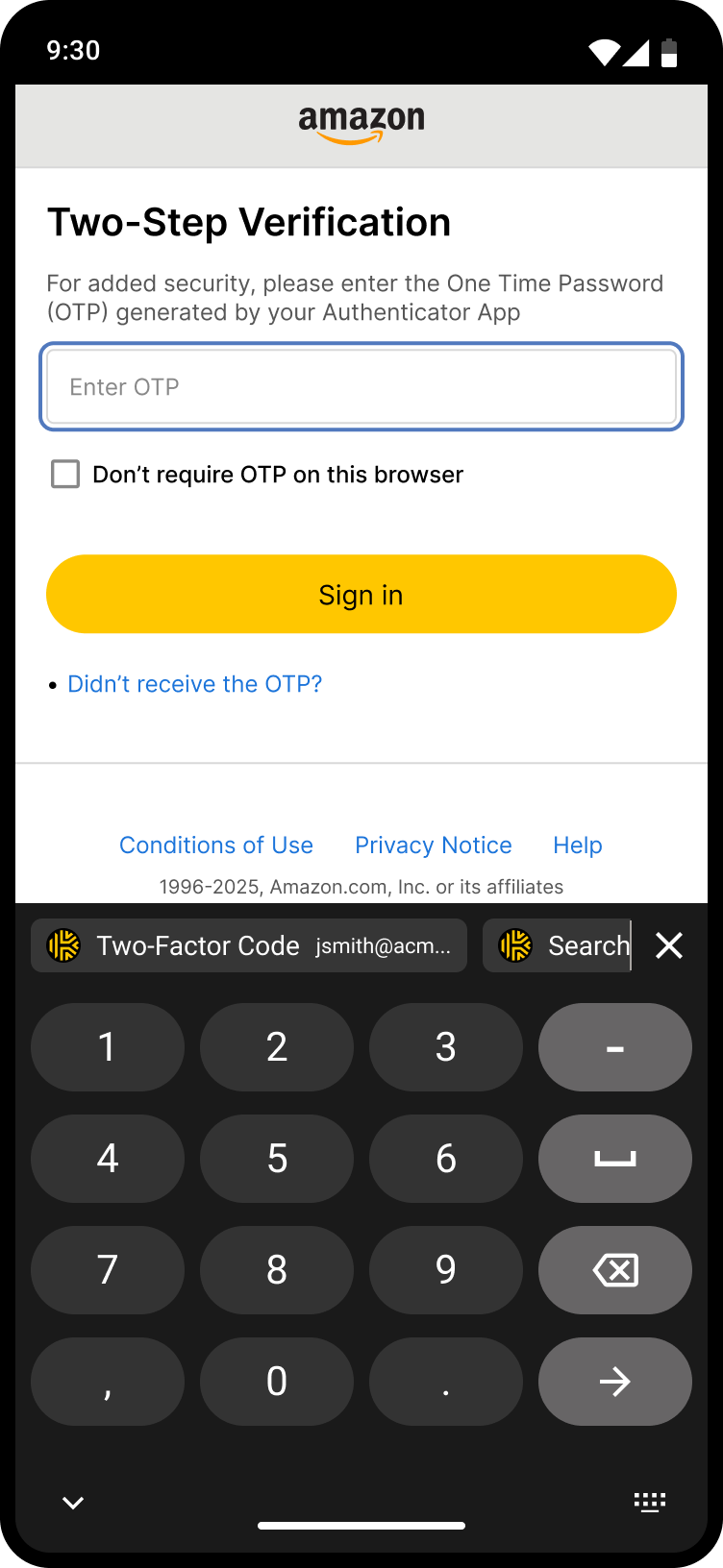Image resolution: width=723 pixels, height=1568 pixels.
Task: View the Privacy Notice
Action: tap(434, 845)
